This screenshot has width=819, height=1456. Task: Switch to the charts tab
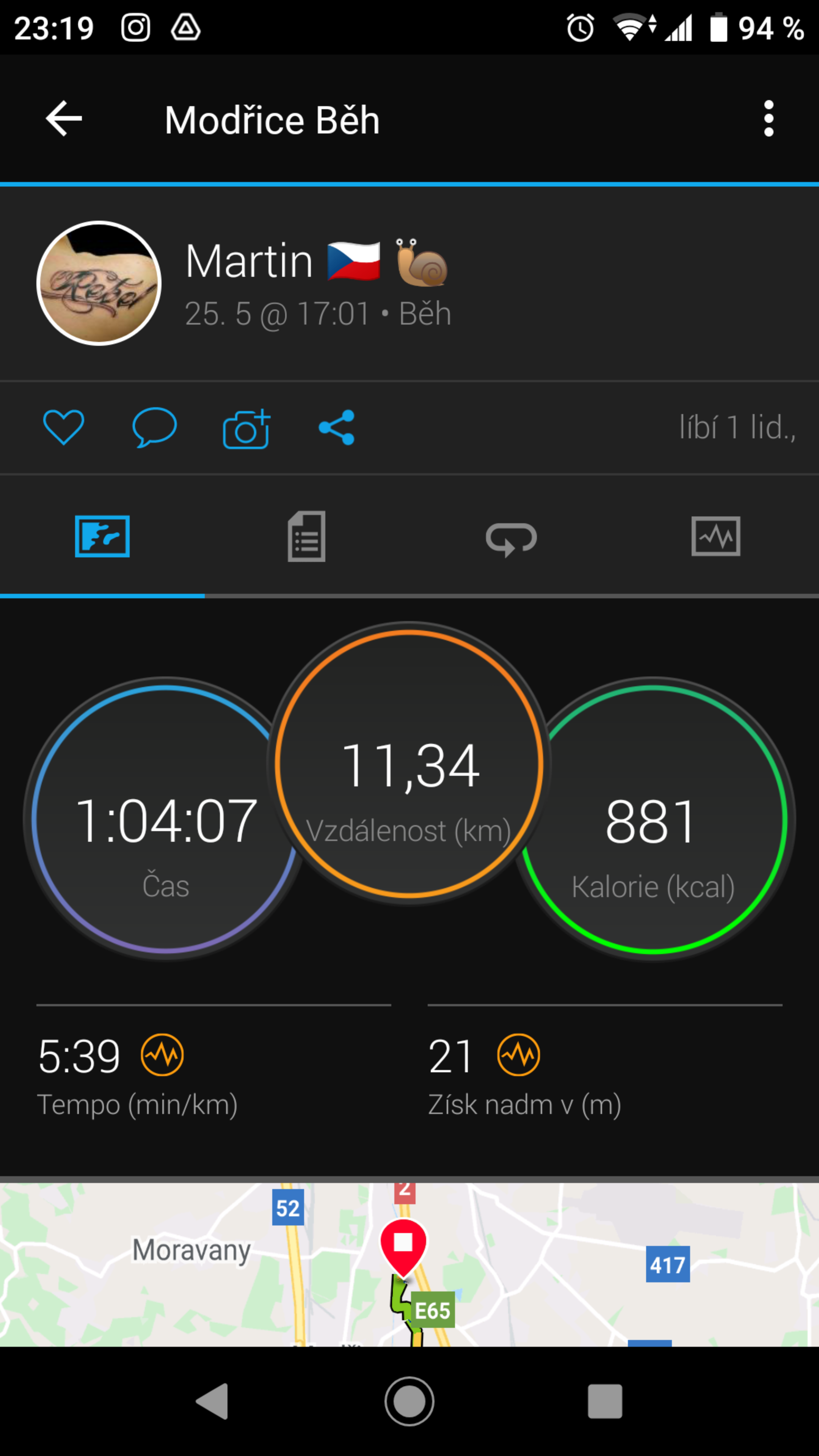(715, 537)
